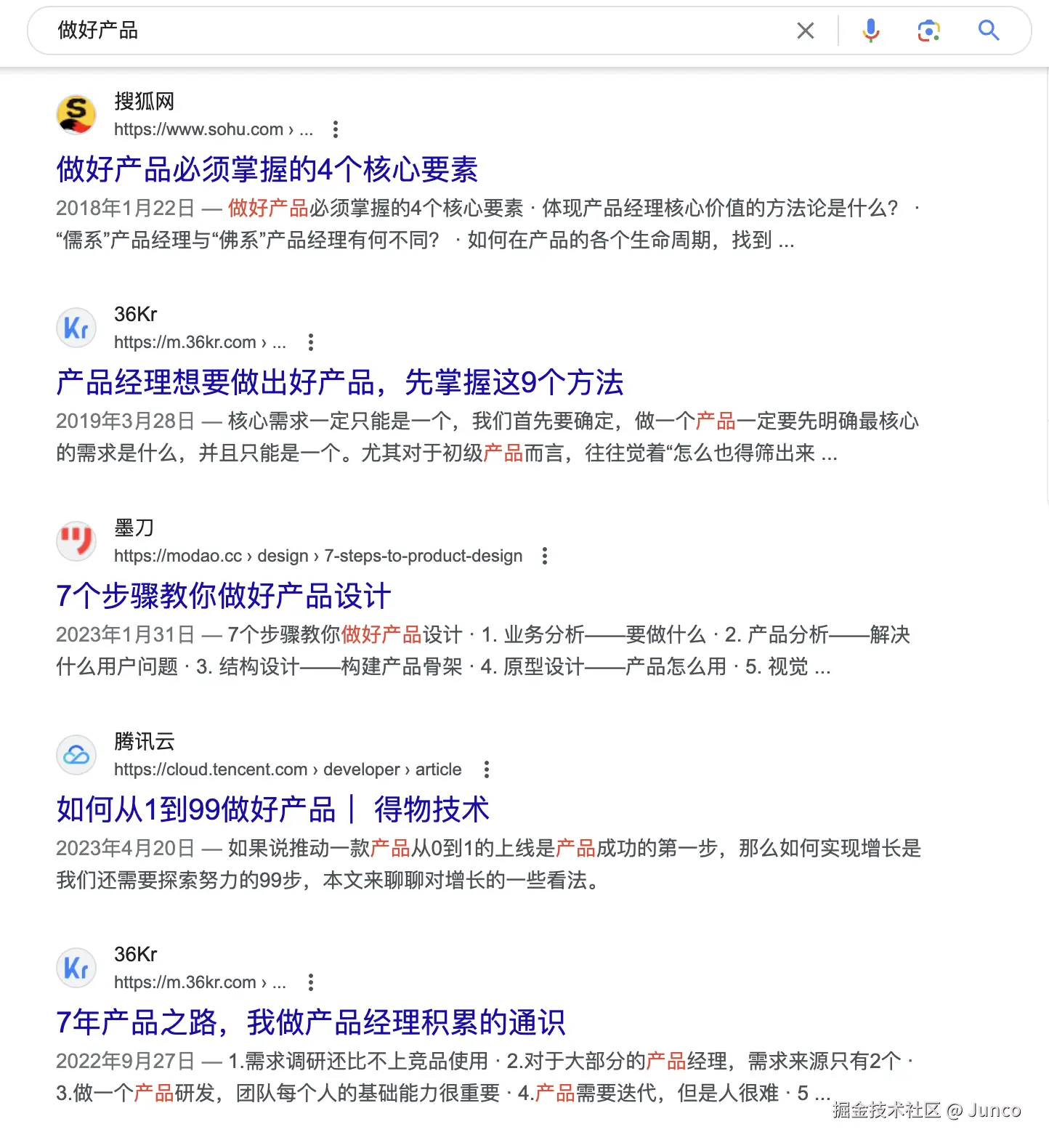Open more options for the 腾讯云 result
The image size is (1049, 1148).
486,769
